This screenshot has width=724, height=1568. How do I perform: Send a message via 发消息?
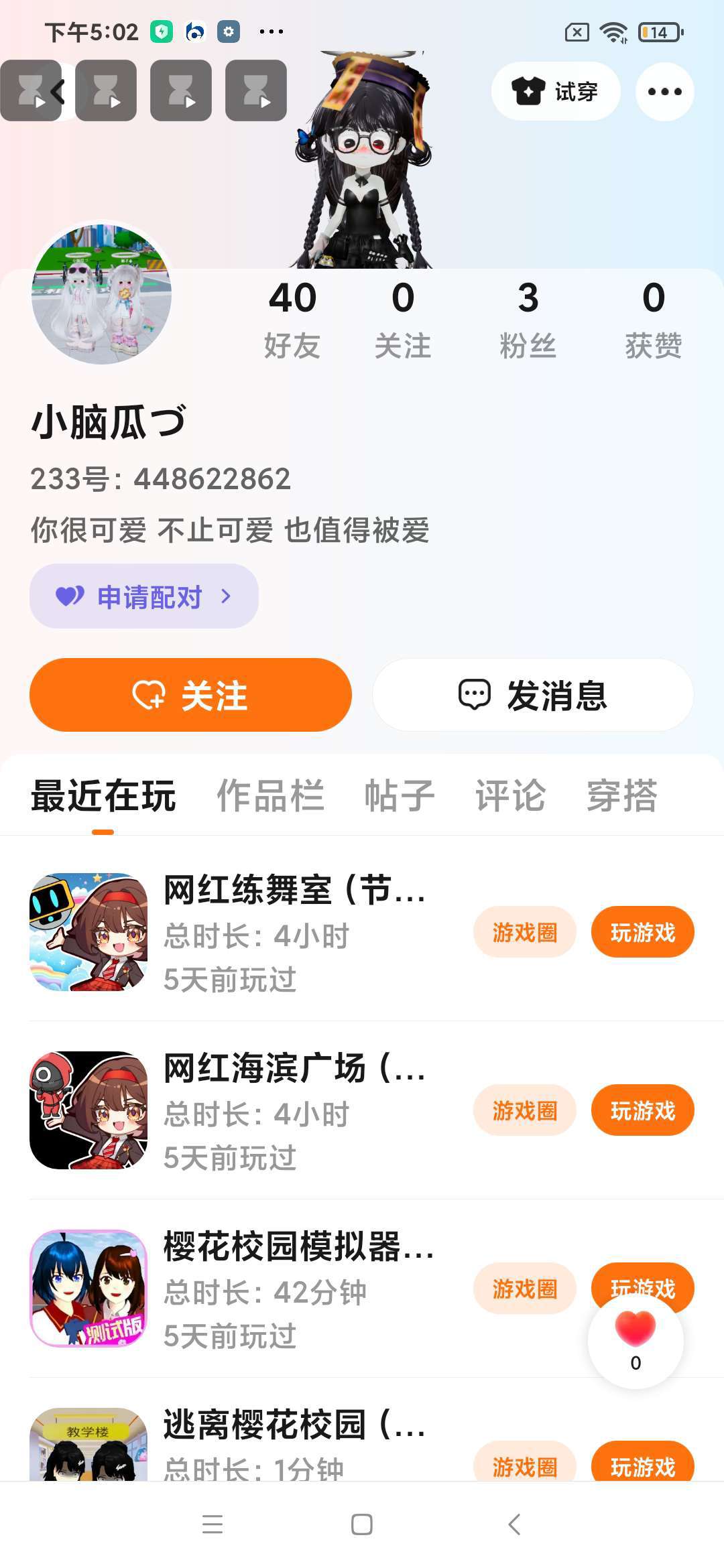tap(532, 695)
